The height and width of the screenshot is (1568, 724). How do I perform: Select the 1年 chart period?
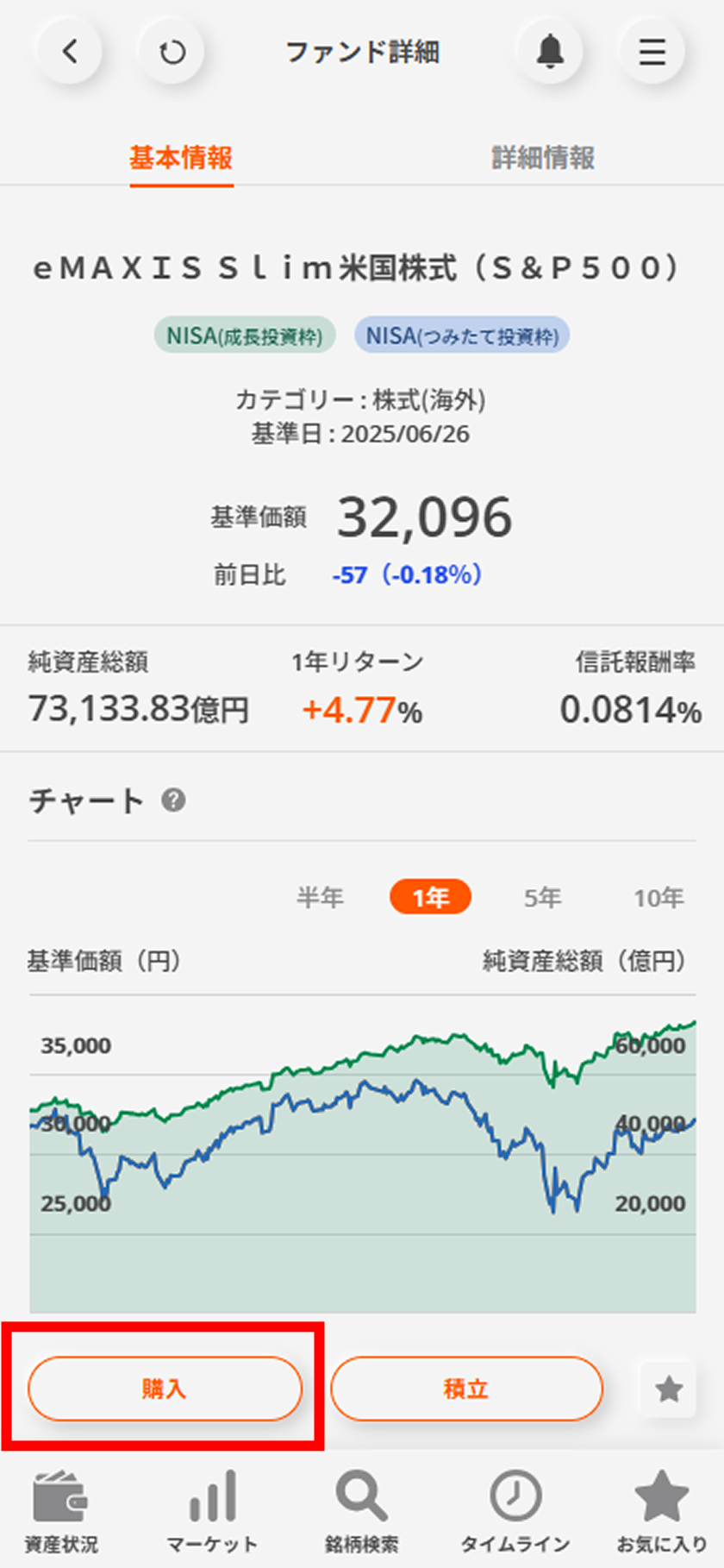click(x=430, y=898)
